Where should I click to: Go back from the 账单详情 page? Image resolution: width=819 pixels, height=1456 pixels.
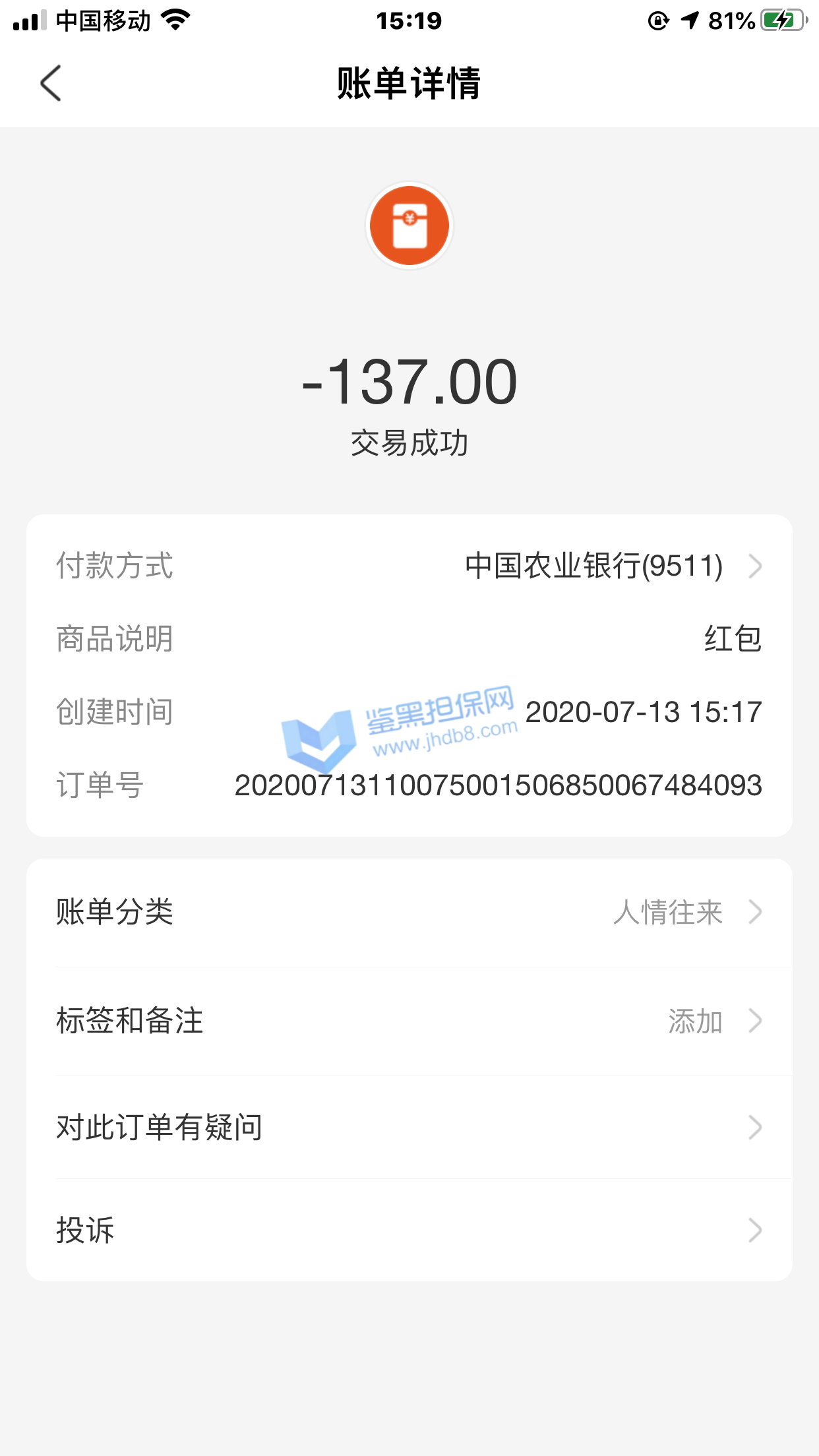tap(50, 83)
